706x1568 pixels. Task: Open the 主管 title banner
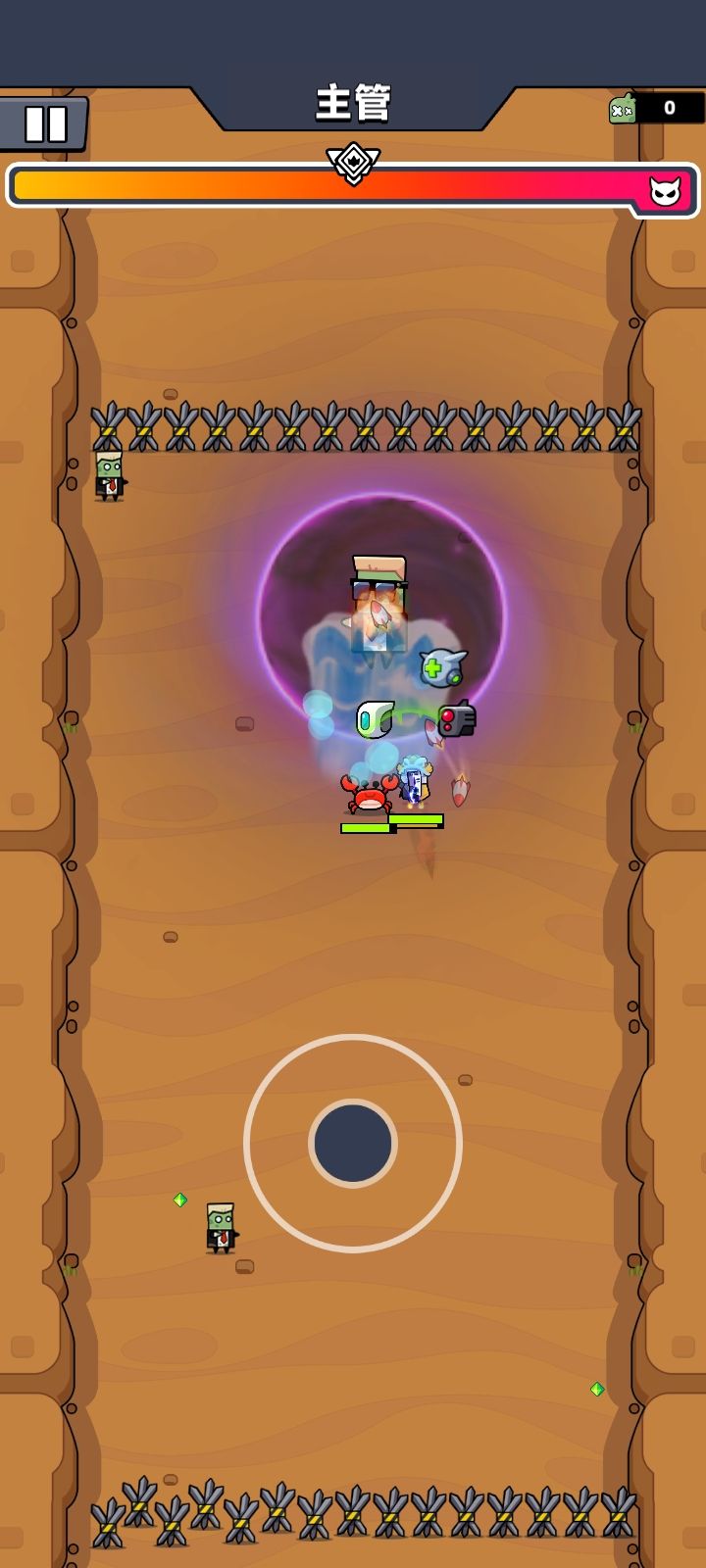click(x=354, y=102)
